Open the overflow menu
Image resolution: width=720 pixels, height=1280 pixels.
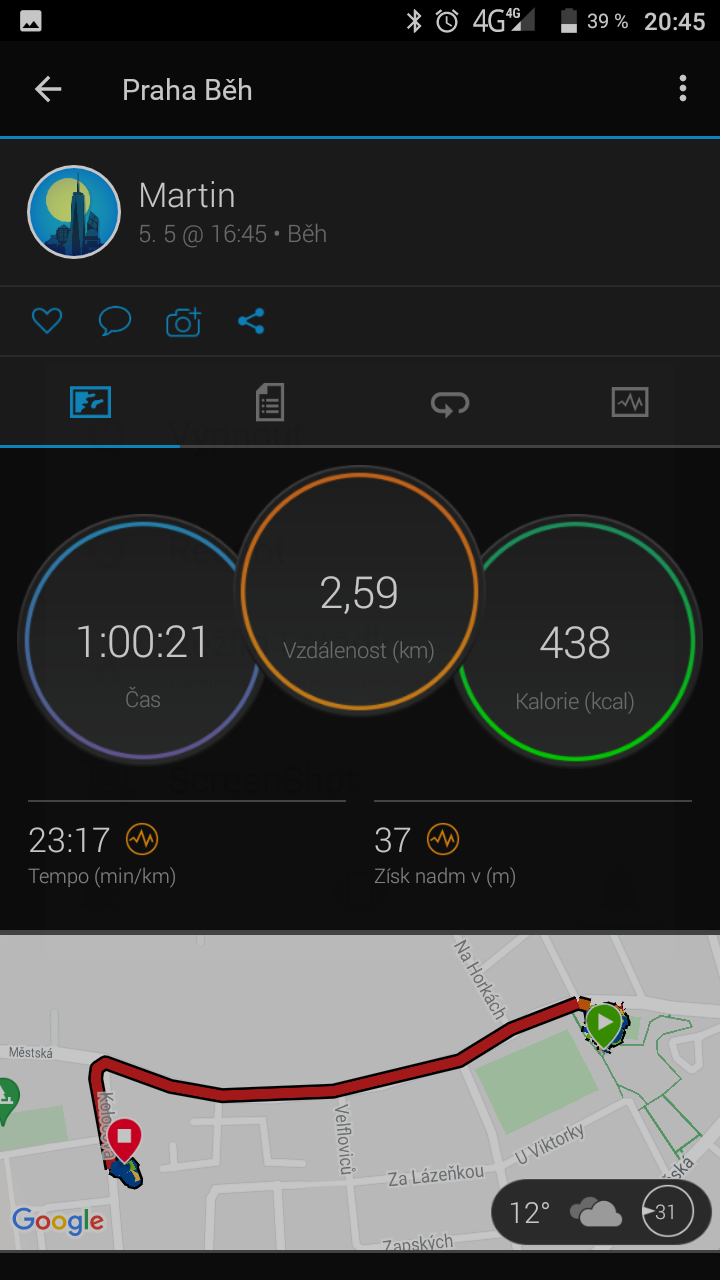pos(683,89)
